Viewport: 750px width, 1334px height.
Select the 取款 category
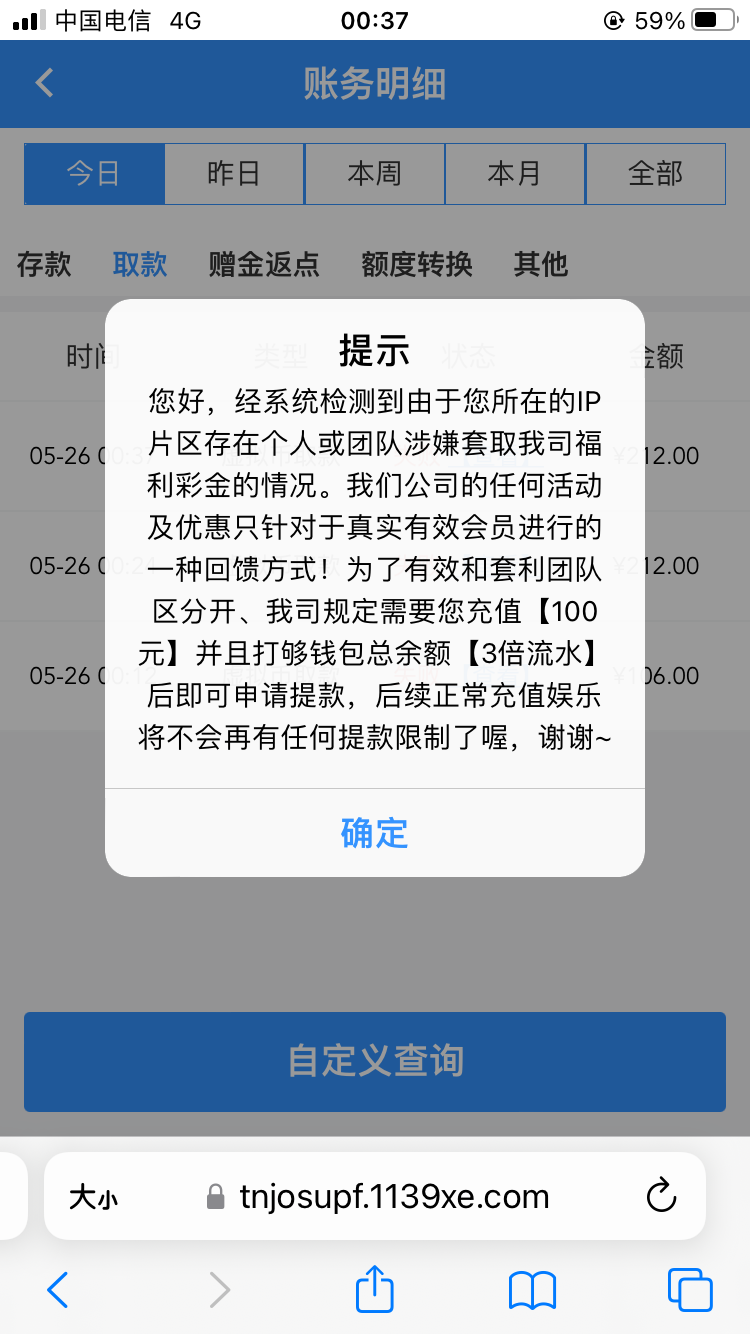pyautogui.click(x=140, y=264)
